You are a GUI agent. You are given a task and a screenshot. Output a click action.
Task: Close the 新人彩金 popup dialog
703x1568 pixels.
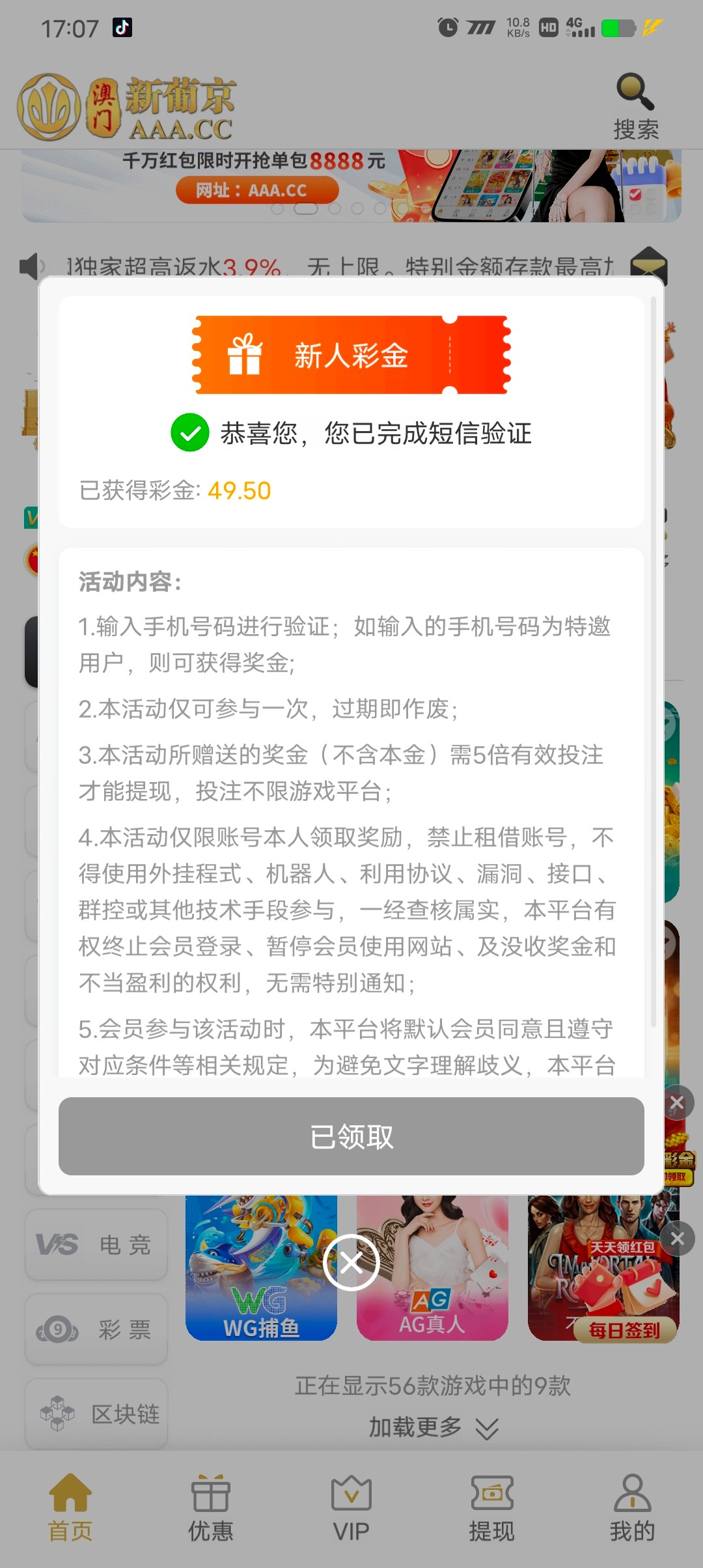click(x=351, y=1263)
